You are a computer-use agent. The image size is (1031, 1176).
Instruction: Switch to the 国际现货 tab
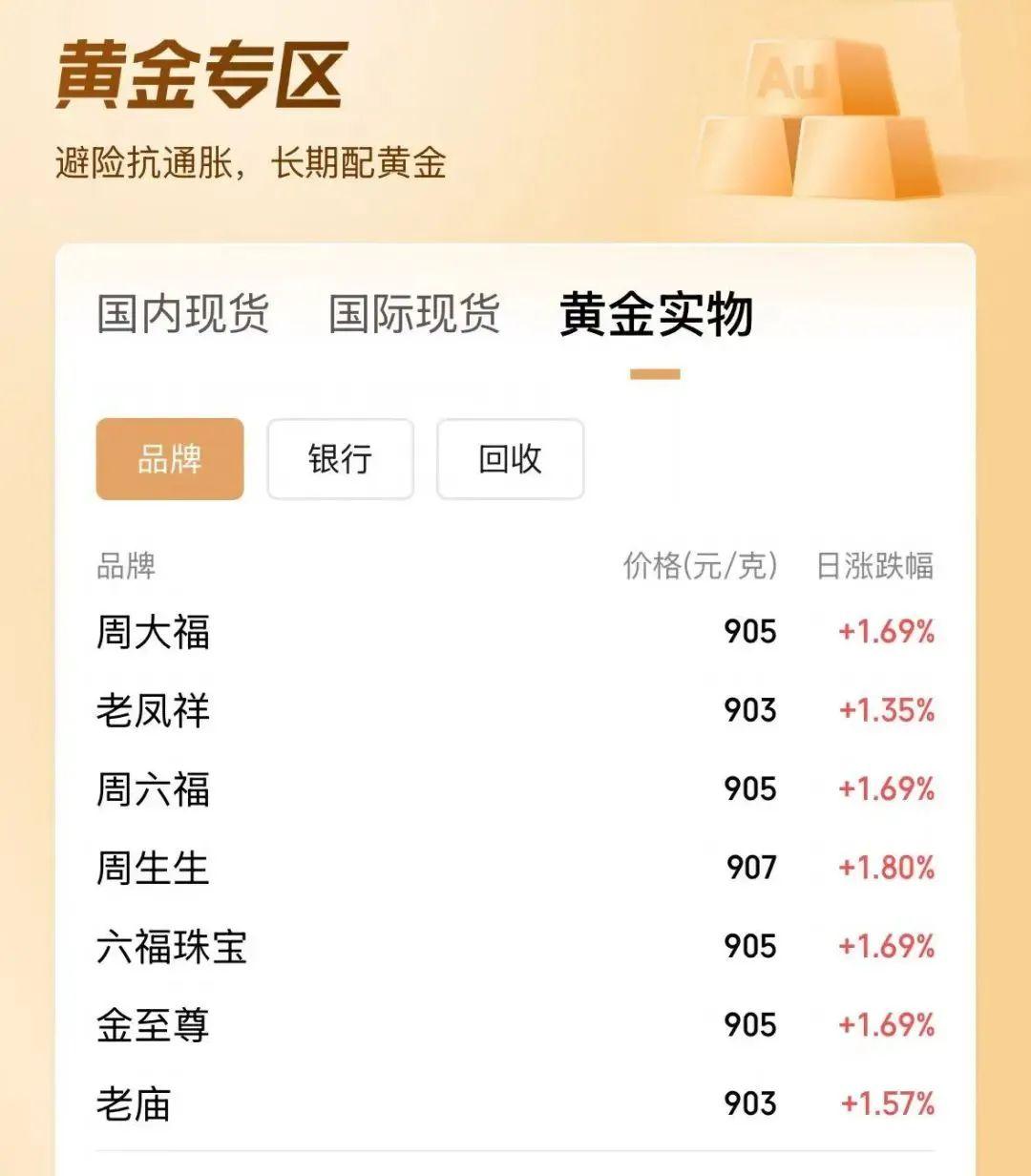click(414, 314)
